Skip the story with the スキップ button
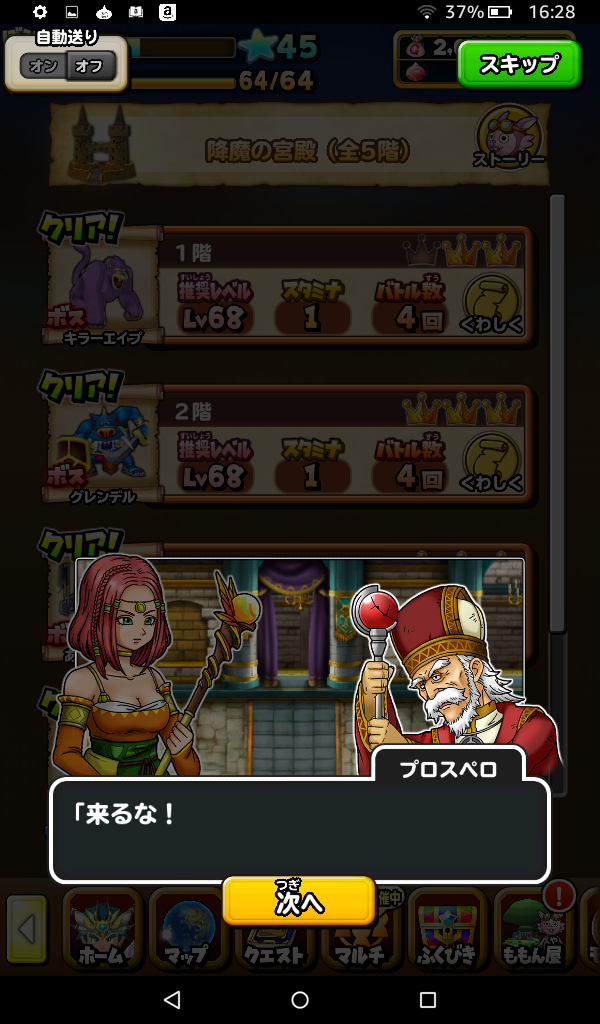600x1024 pixels. coord(518,65)
